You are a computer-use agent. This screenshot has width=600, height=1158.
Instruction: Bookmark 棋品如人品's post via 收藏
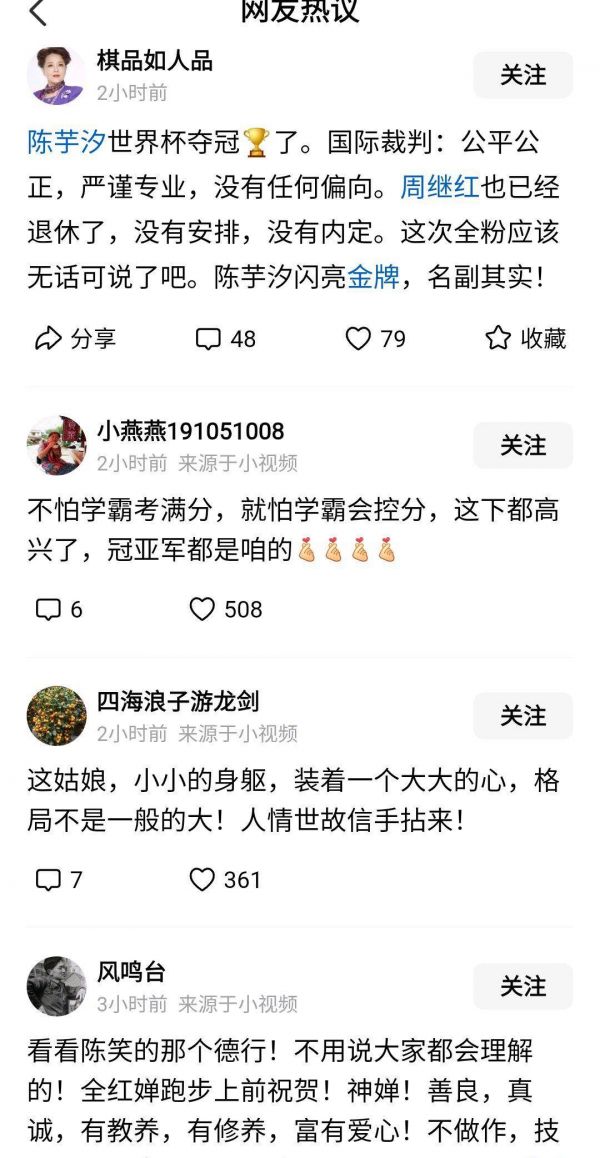coord(526,339)
